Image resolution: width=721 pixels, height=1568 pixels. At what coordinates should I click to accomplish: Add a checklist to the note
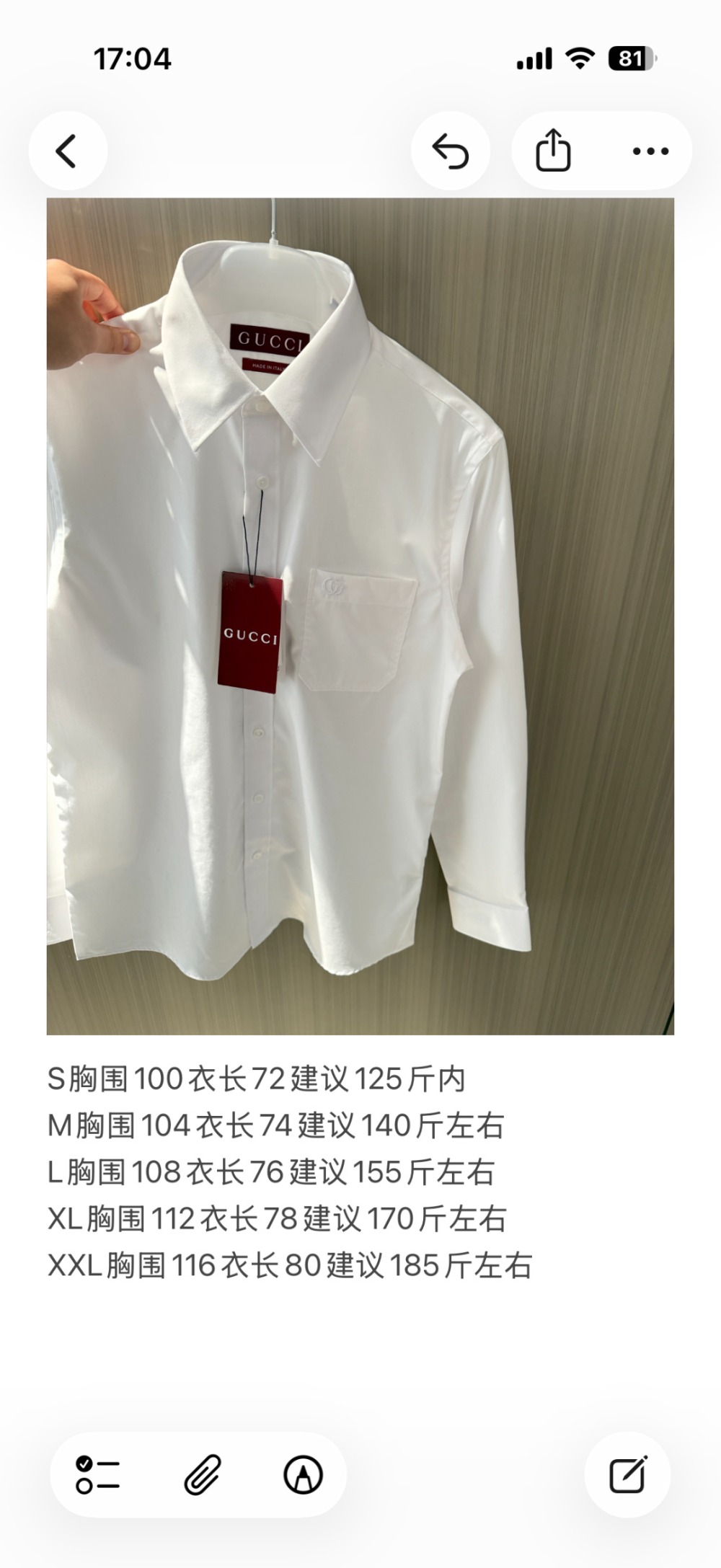tap(98, 1475)
